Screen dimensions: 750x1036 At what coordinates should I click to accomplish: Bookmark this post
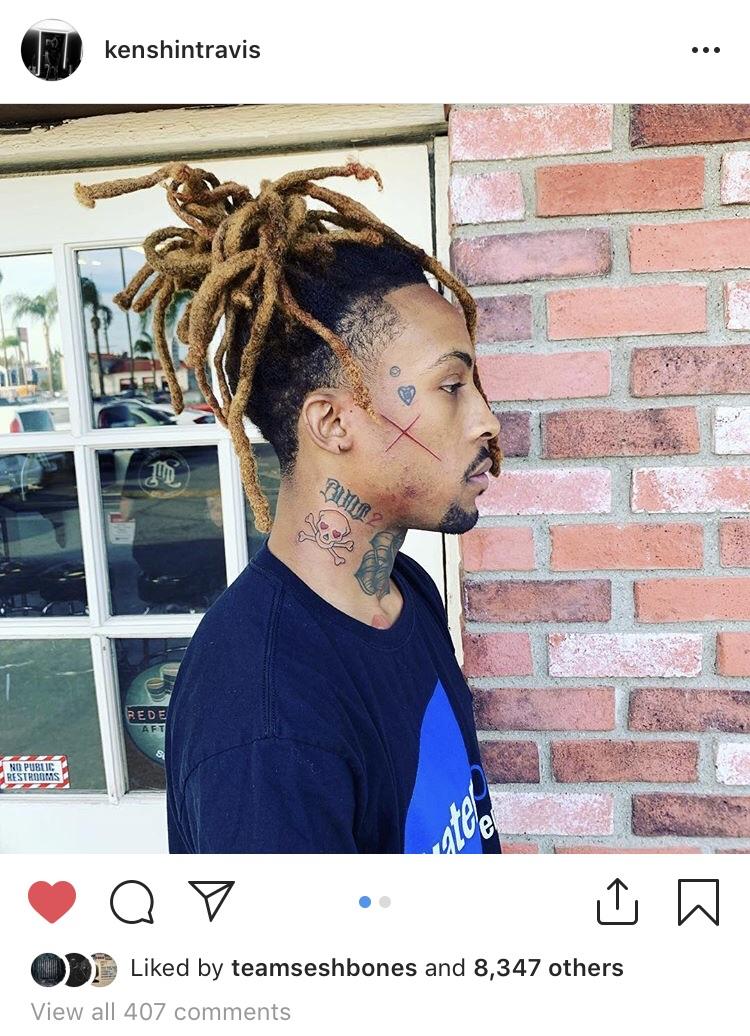pos(698,901)
